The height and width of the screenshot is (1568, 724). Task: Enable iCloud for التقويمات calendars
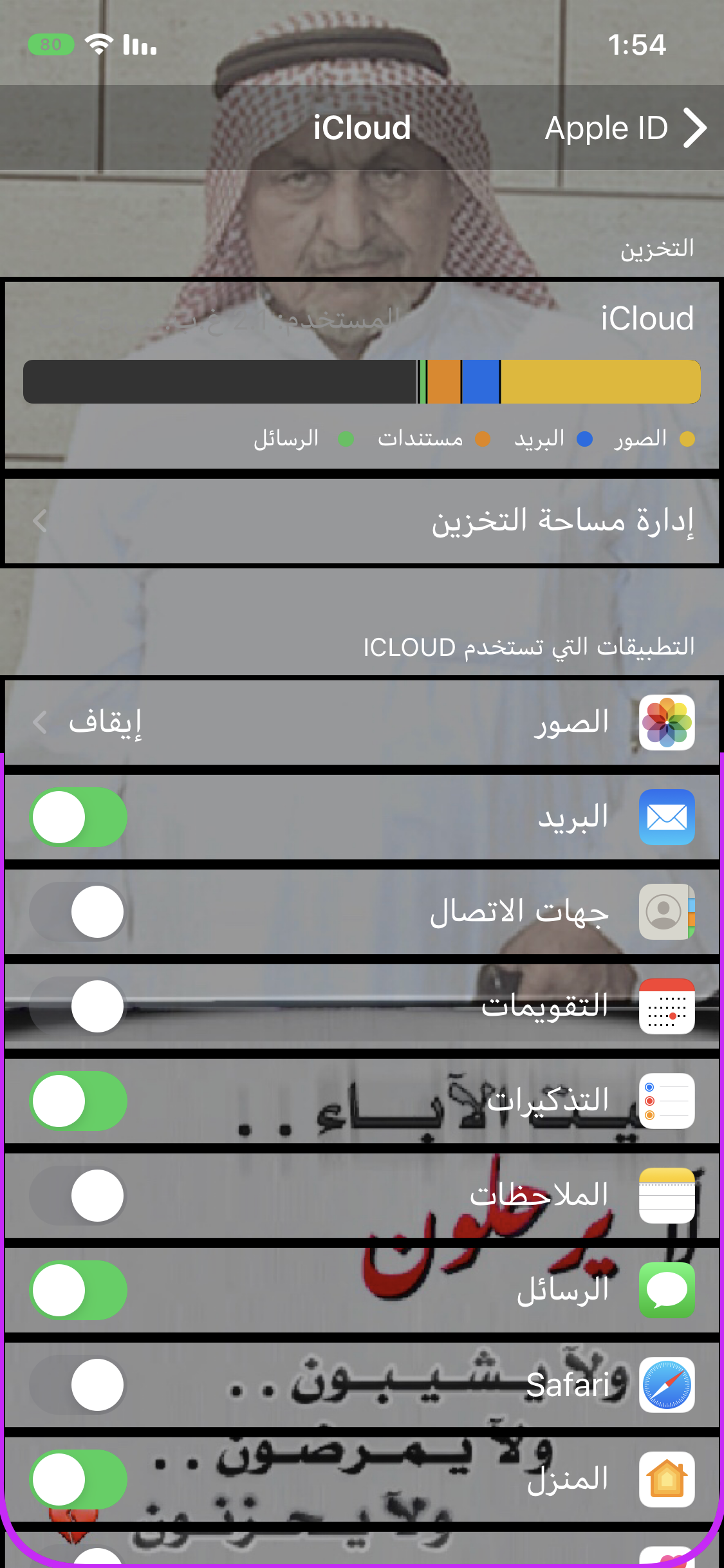78,1006
